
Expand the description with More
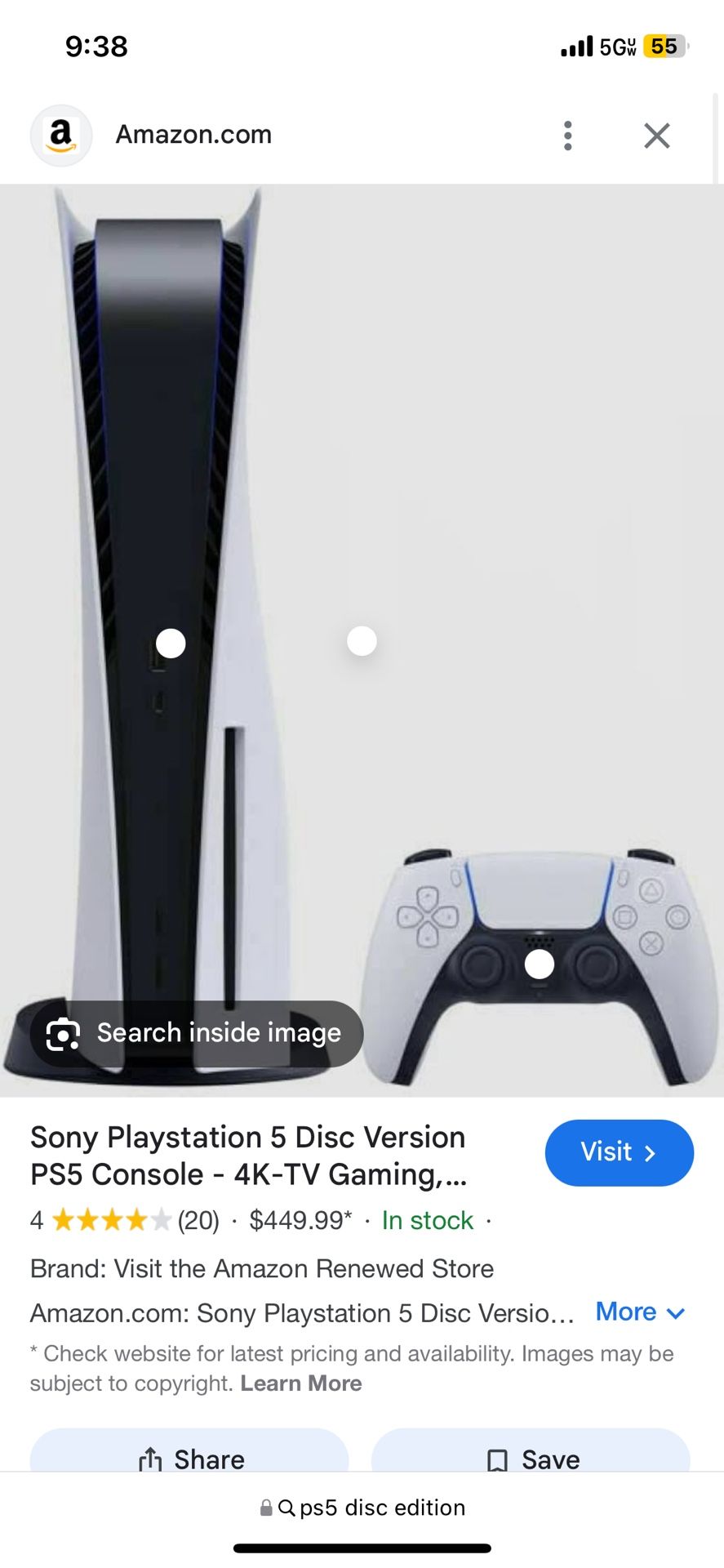pos(640,1312)
